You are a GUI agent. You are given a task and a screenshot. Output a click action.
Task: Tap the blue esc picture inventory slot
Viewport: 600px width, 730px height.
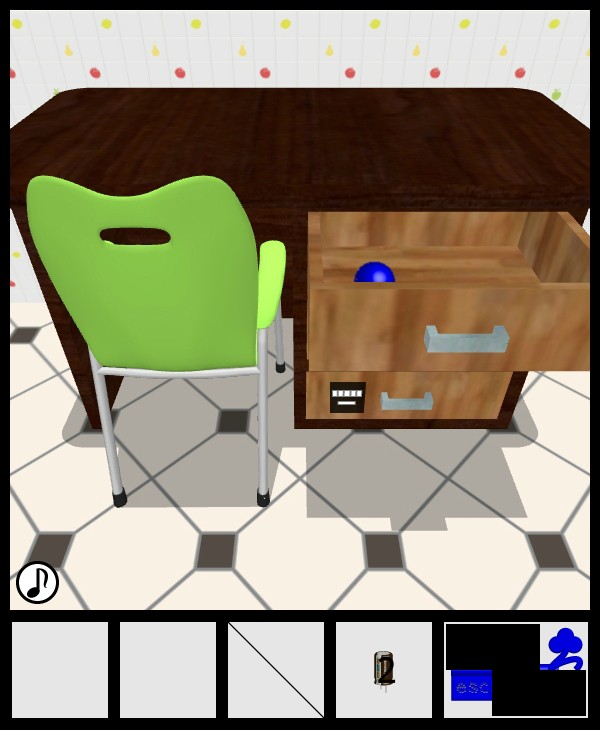pyautogui.click(x=516, y=670)
